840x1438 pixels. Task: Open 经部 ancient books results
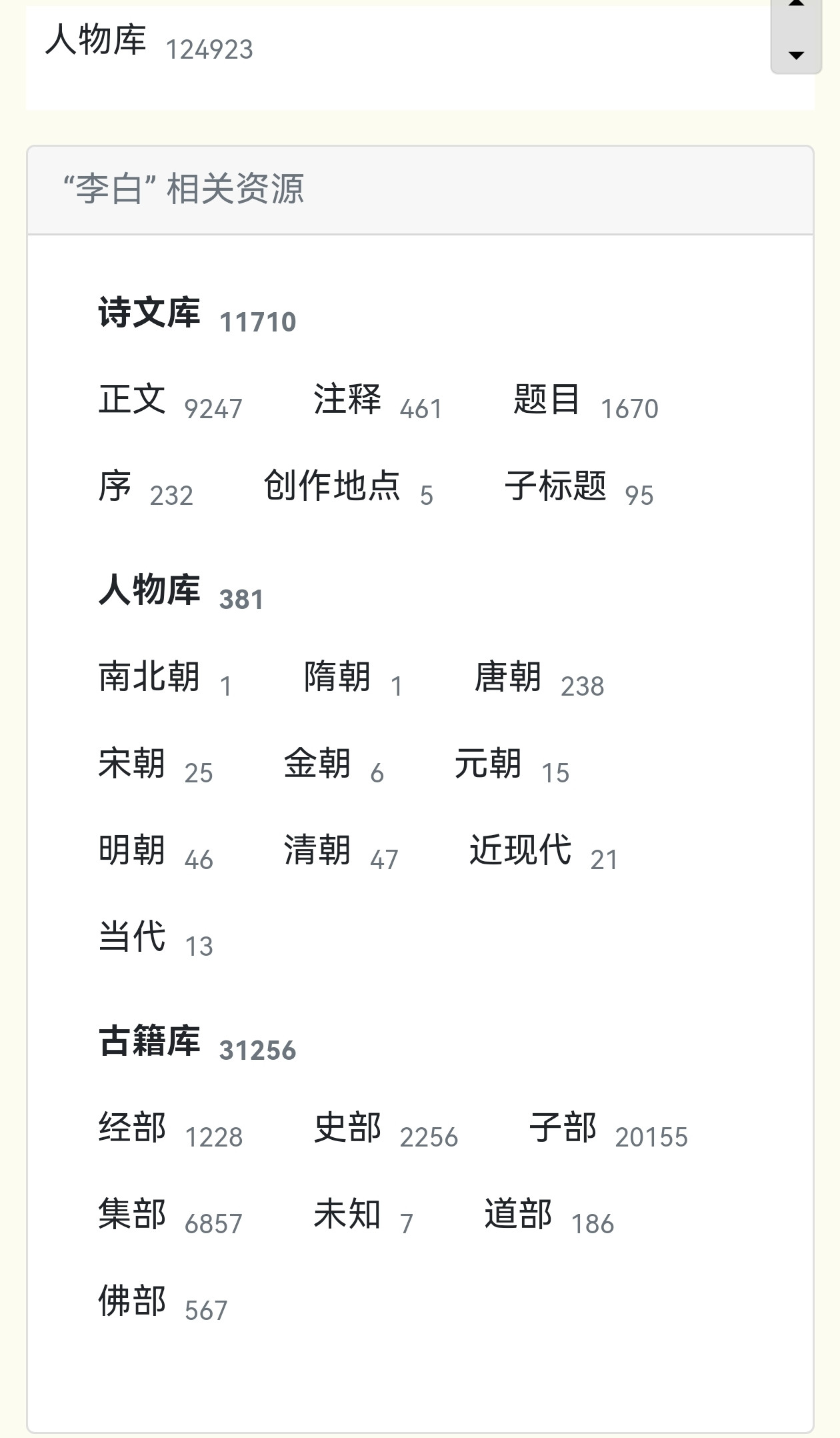pos(132,1129)
